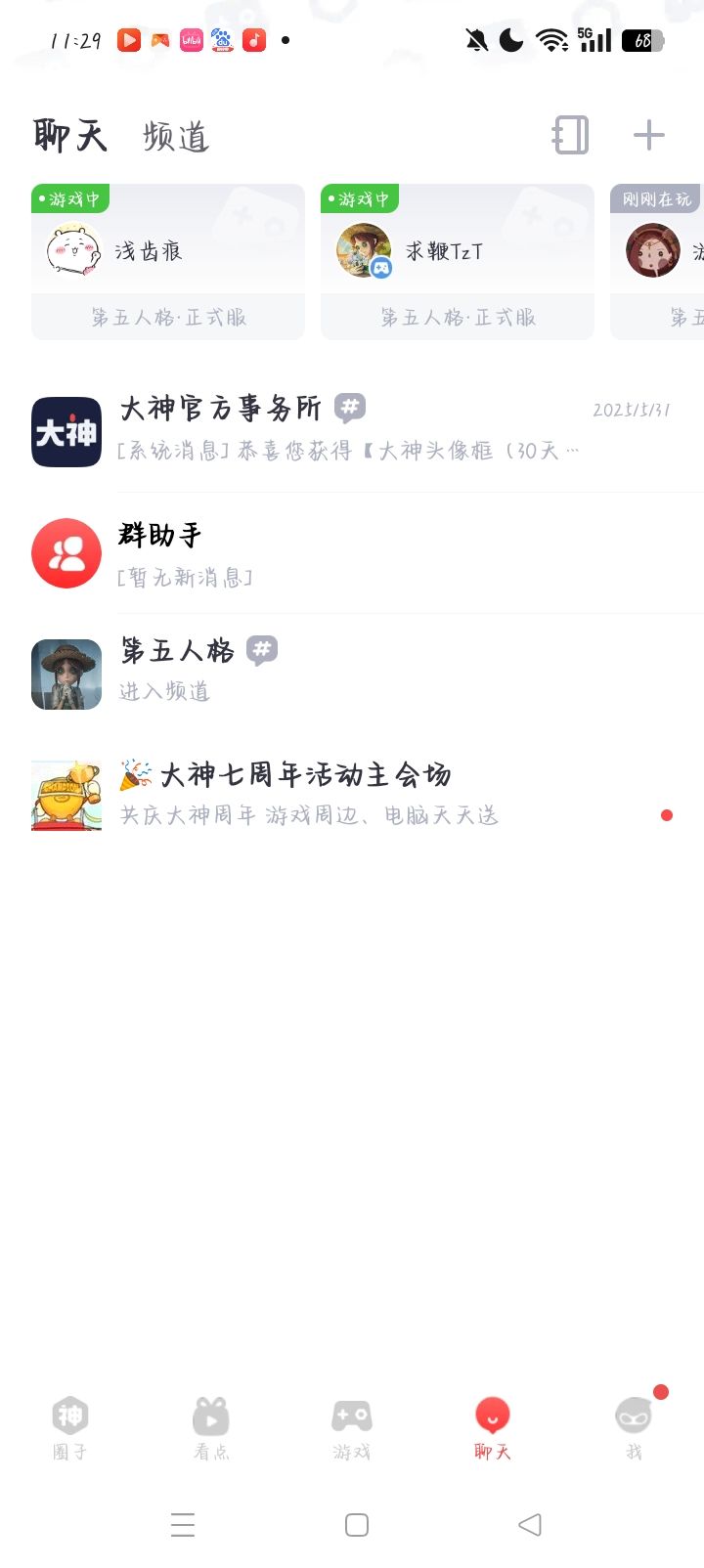Switch to the 频道 tab

(x=177, y=137)
